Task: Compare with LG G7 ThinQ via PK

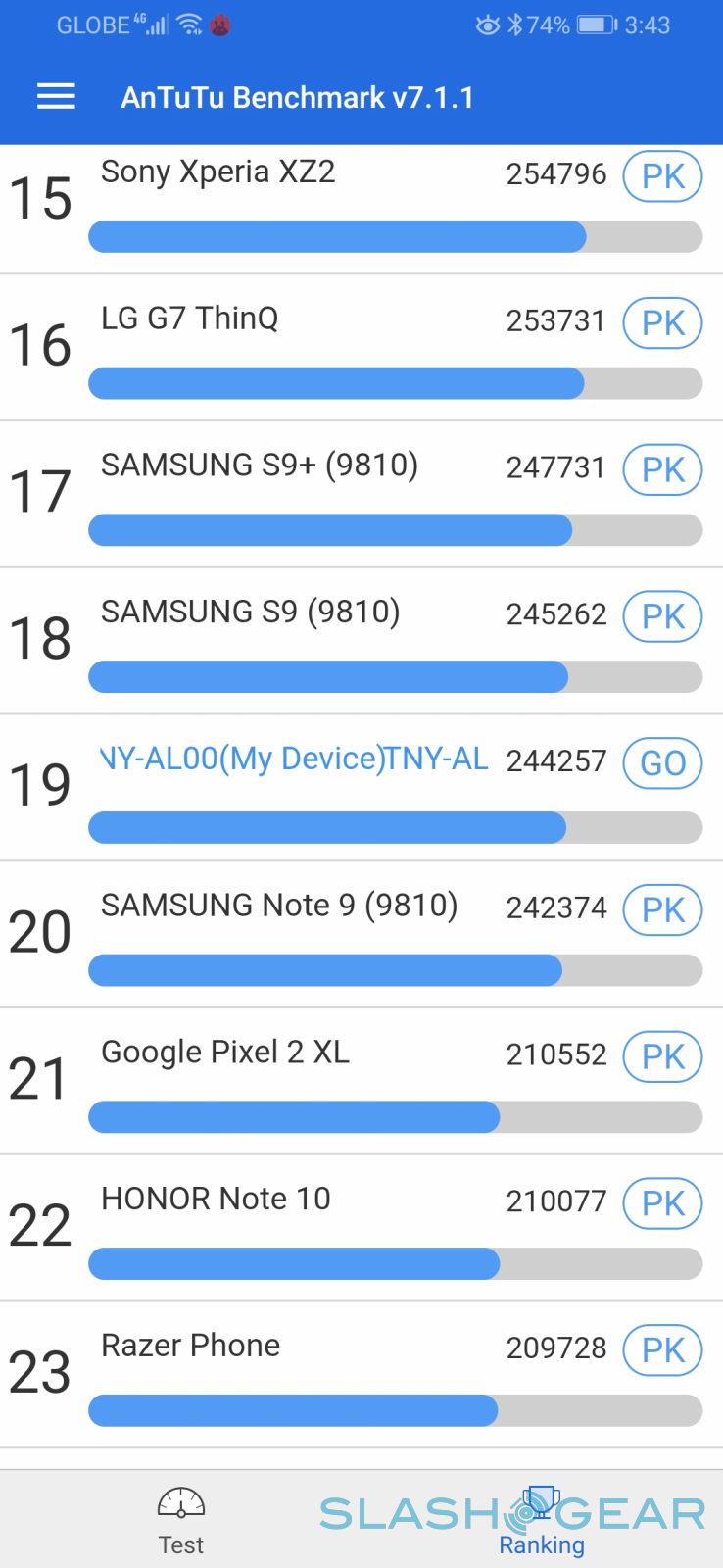Action: pos(662,323)
